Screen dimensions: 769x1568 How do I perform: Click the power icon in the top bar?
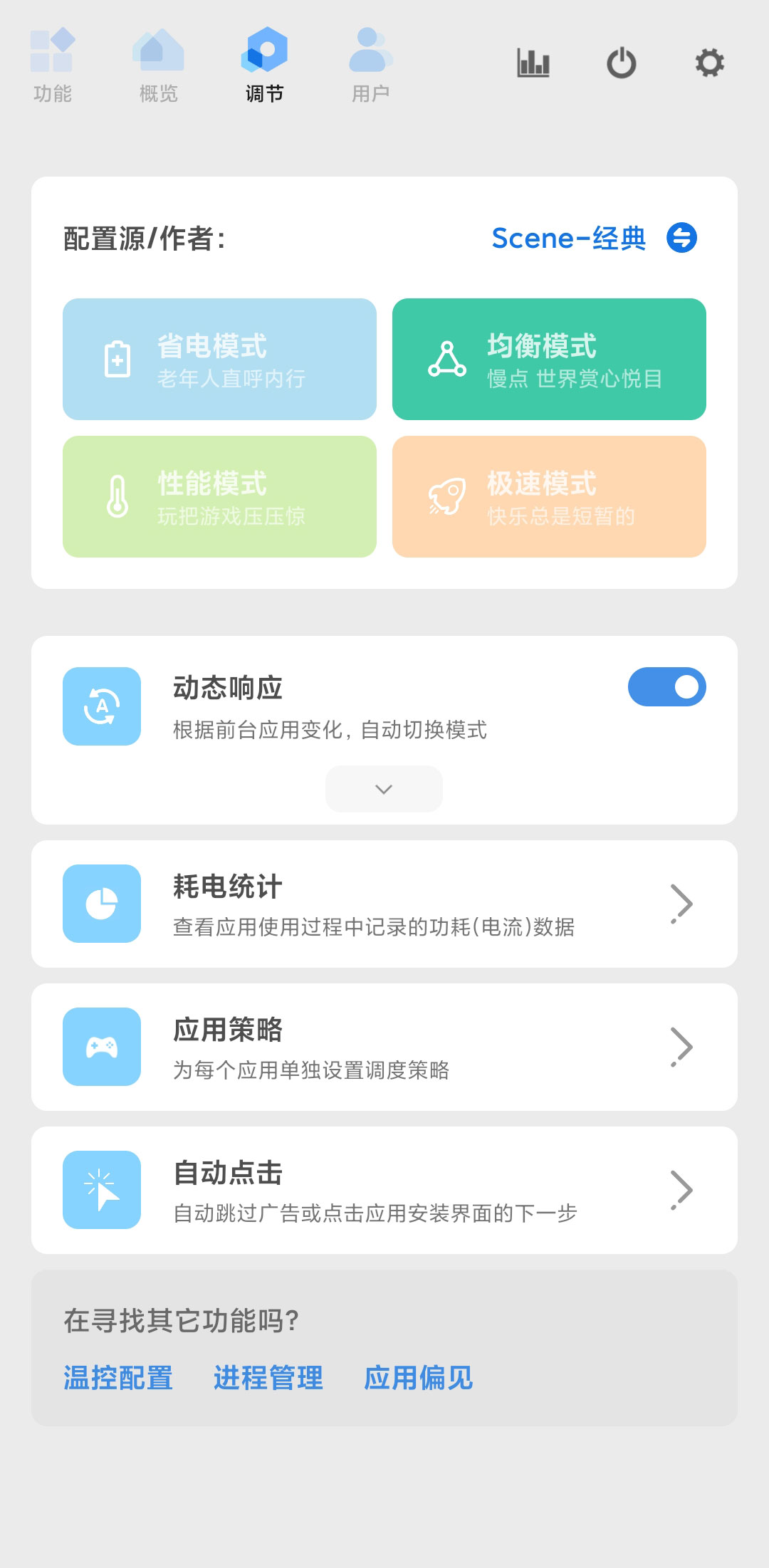[622, 63]
